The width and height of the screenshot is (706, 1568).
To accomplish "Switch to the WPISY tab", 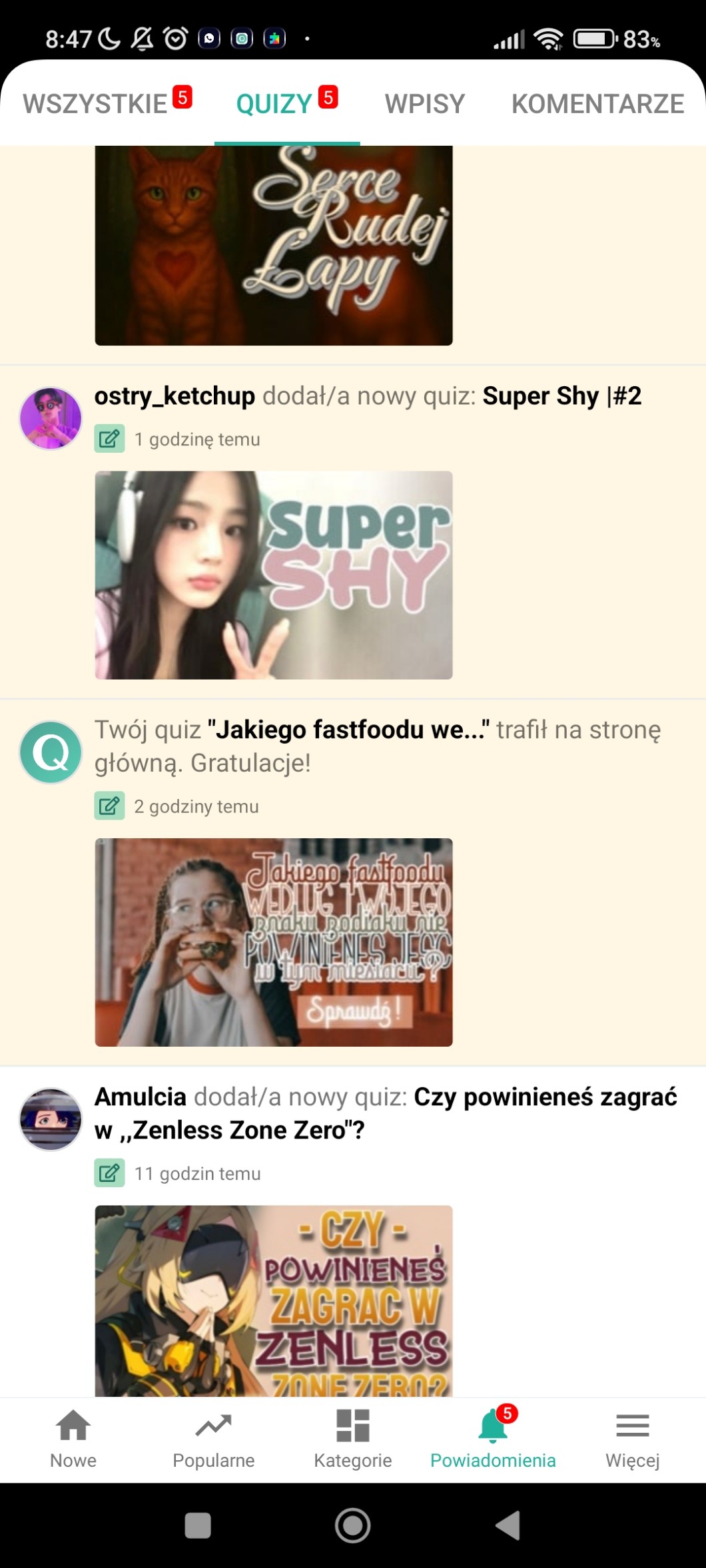I will pyautogui.click(x=424, y=104).
